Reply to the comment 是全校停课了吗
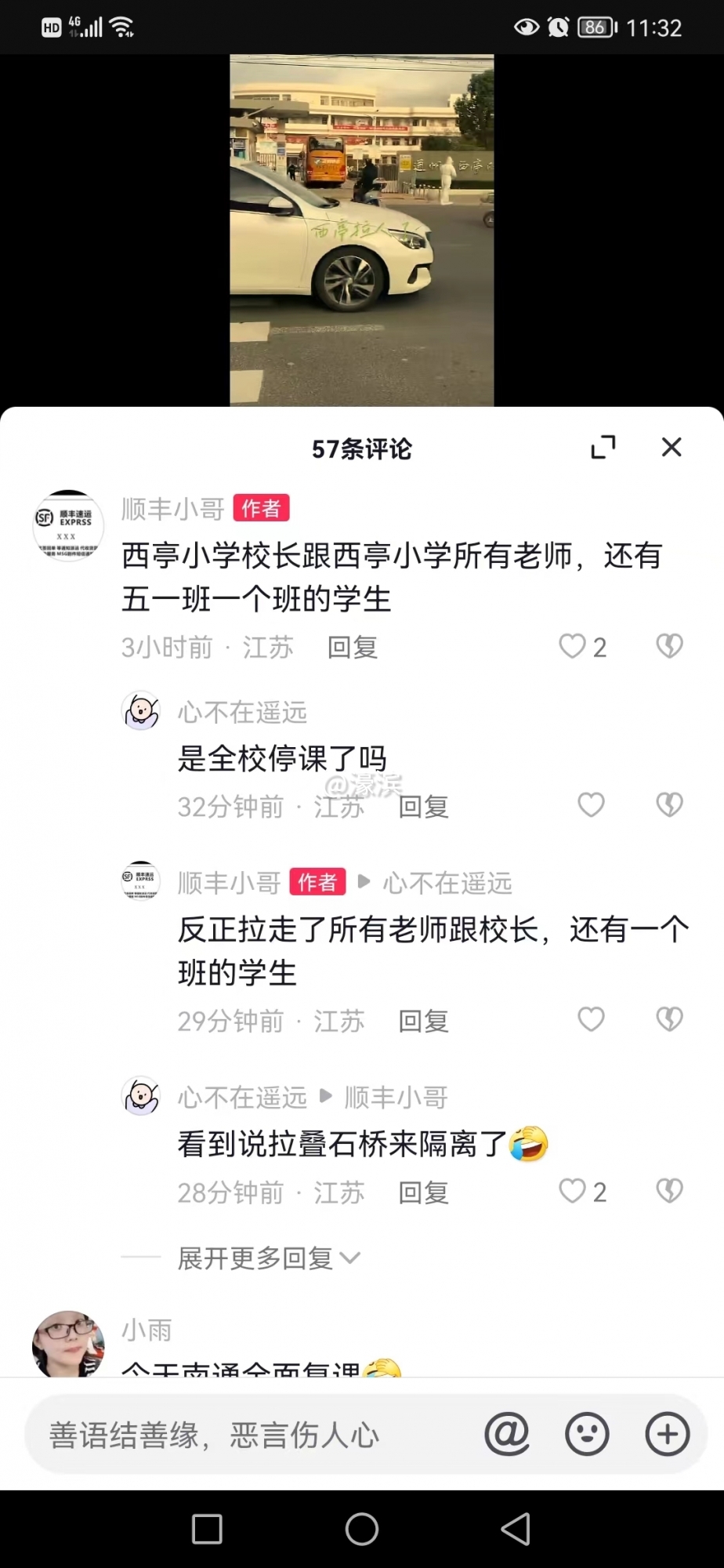This screenshot has width=724, height=1568. (423, 807)
